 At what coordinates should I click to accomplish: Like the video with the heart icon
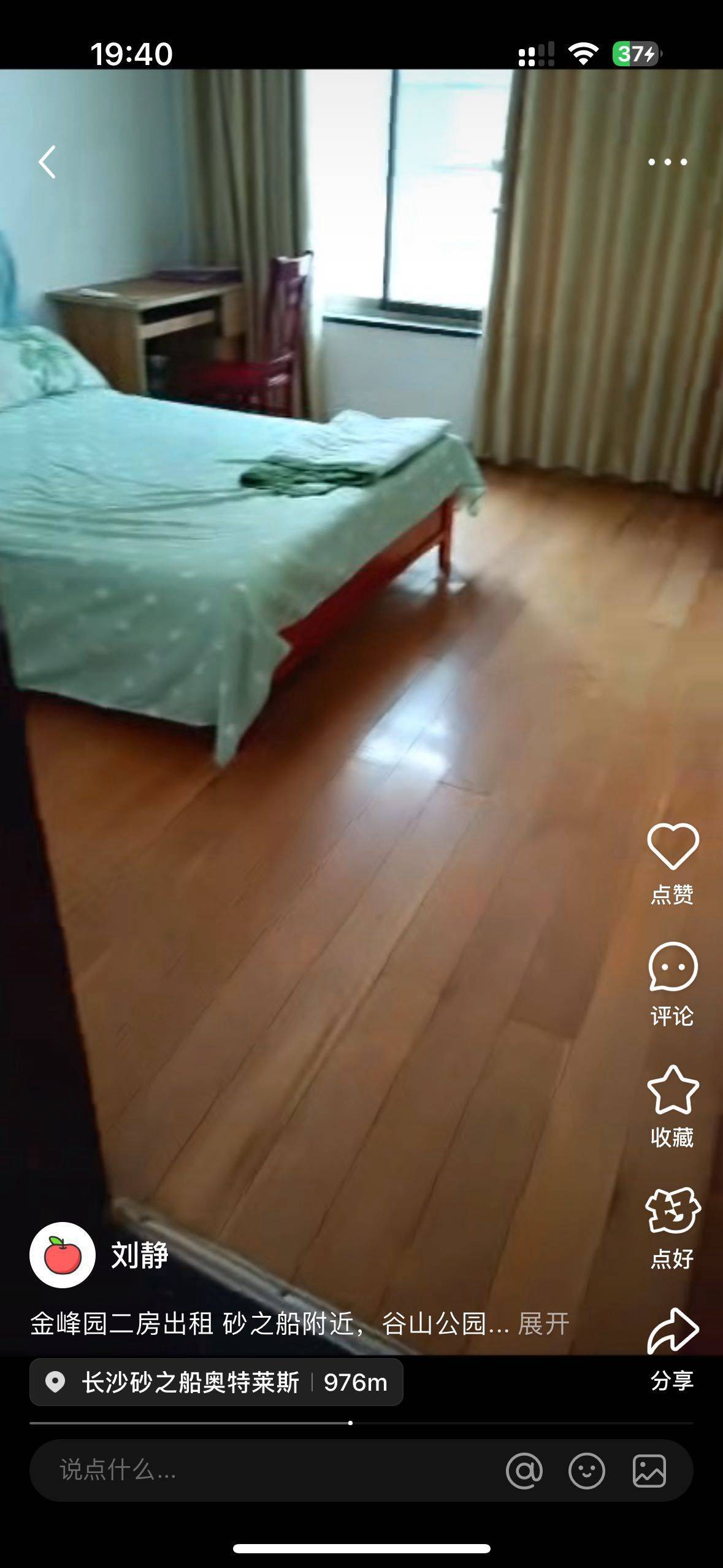pyautogui.click(x=673, y=847)
